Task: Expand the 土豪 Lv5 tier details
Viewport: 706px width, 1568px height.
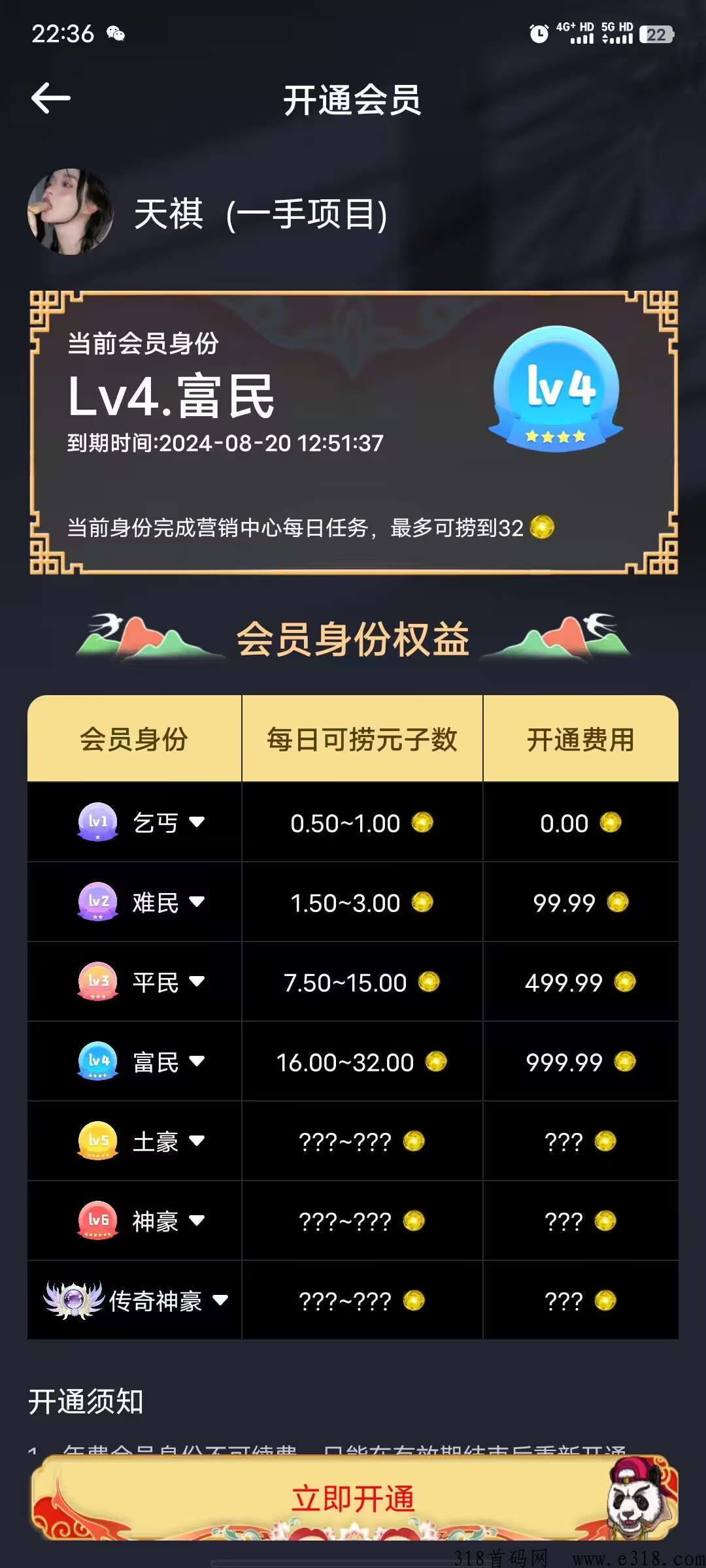Action: pos(197,1141)
